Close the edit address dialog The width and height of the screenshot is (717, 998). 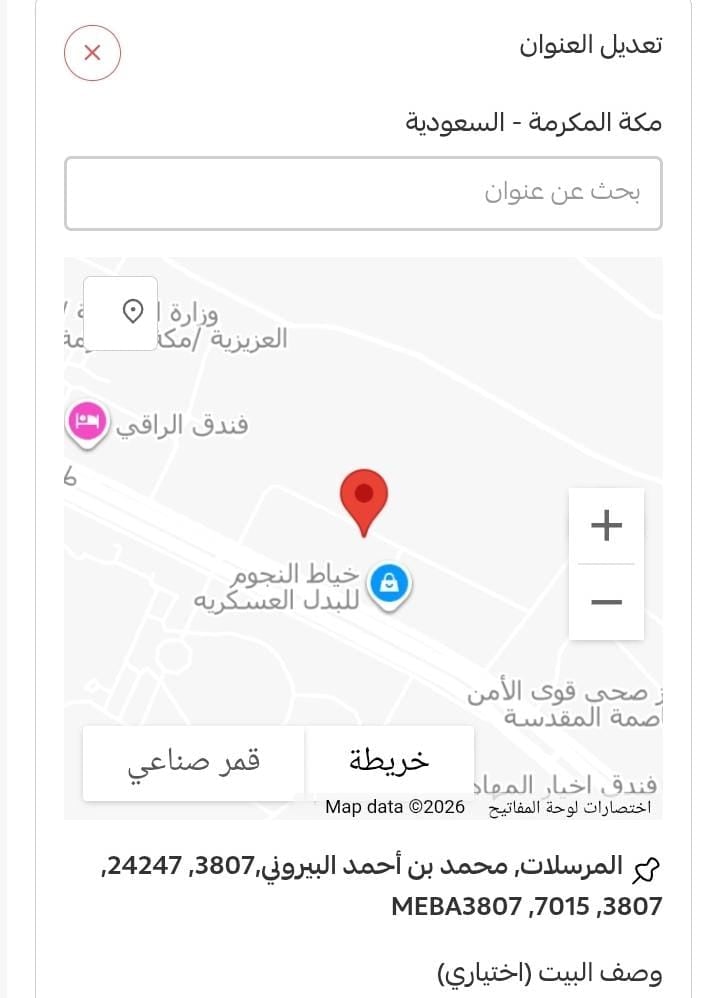point(92,53)
